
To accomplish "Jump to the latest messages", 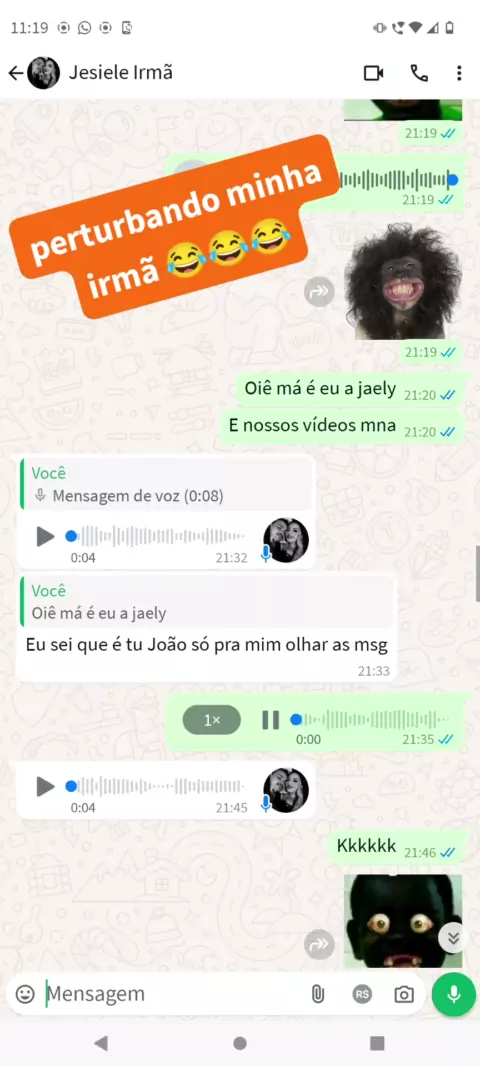I will click(453, 938).
